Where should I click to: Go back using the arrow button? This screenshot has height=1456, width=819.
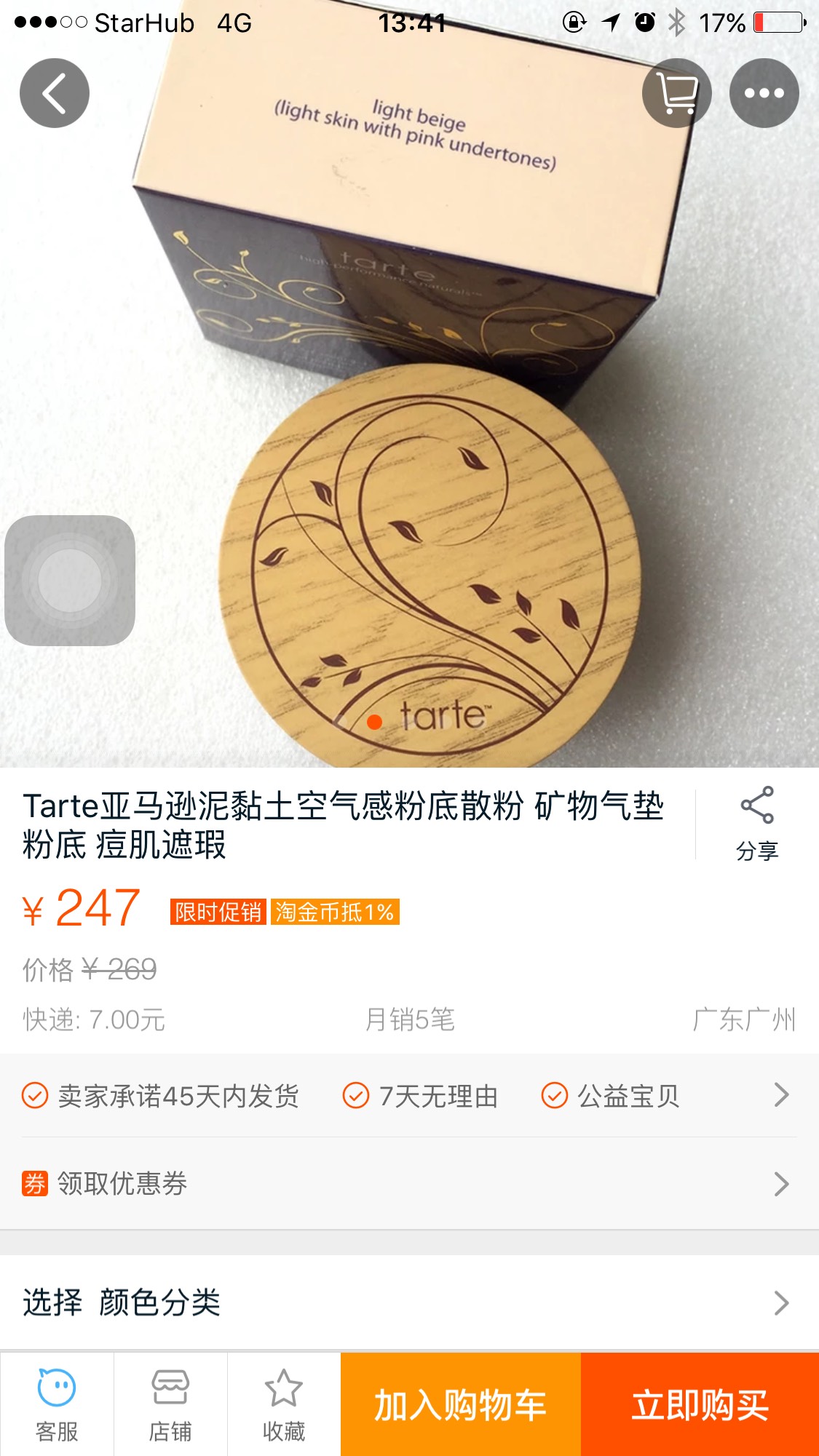tap(55, 93)
